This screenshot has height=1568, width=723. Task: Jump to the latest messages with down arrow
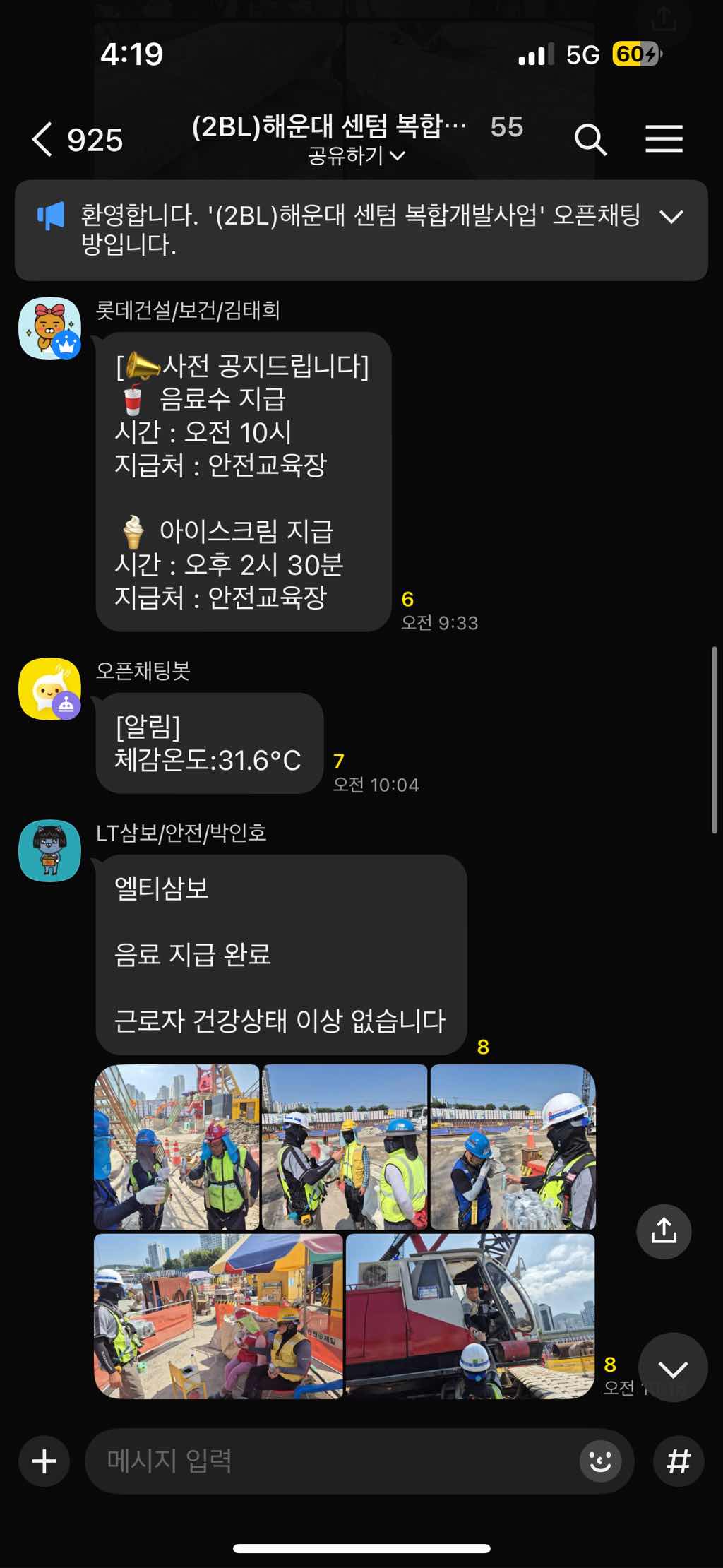coord(673,1368)
